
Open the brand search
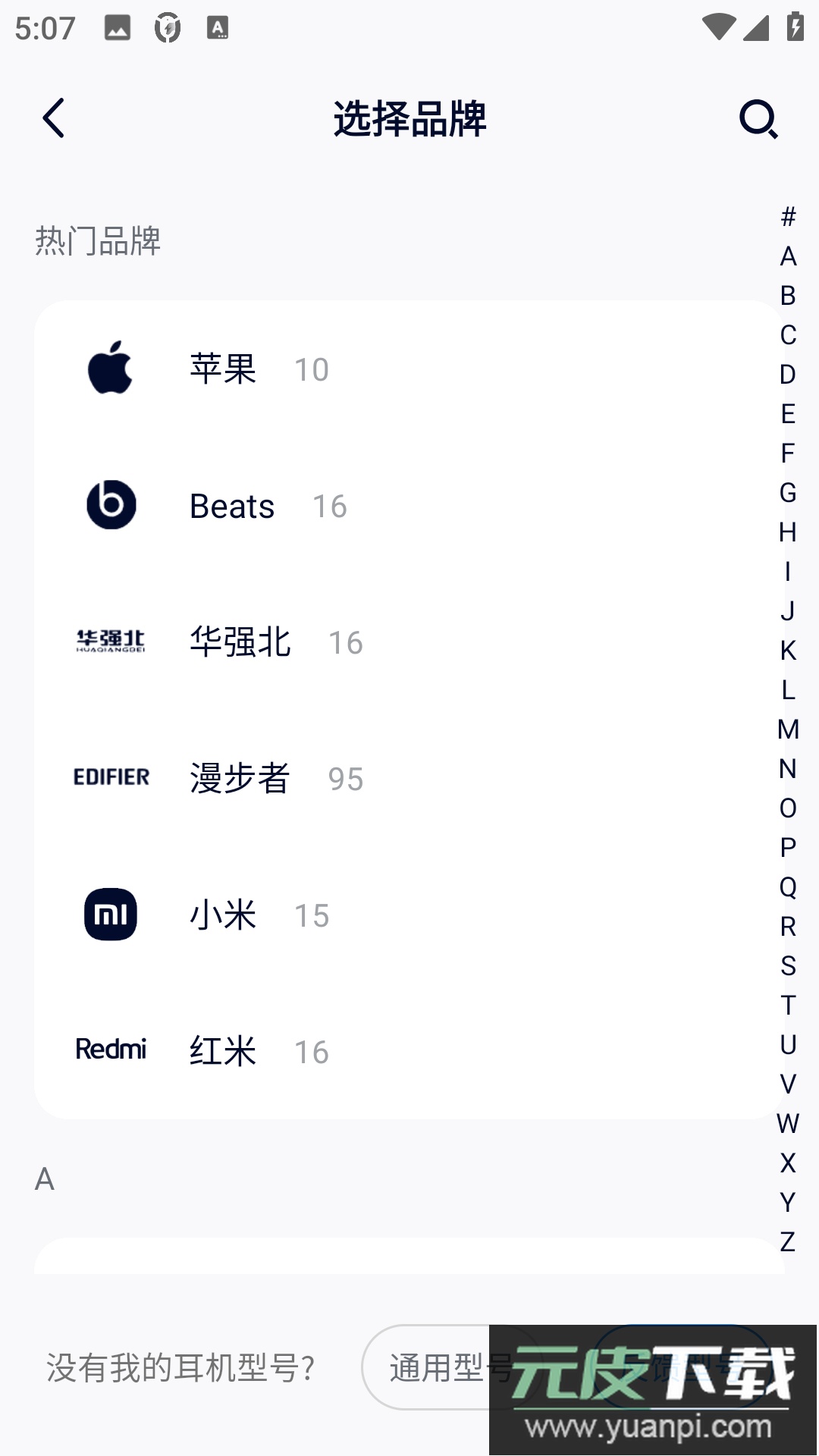coord(758,119)
